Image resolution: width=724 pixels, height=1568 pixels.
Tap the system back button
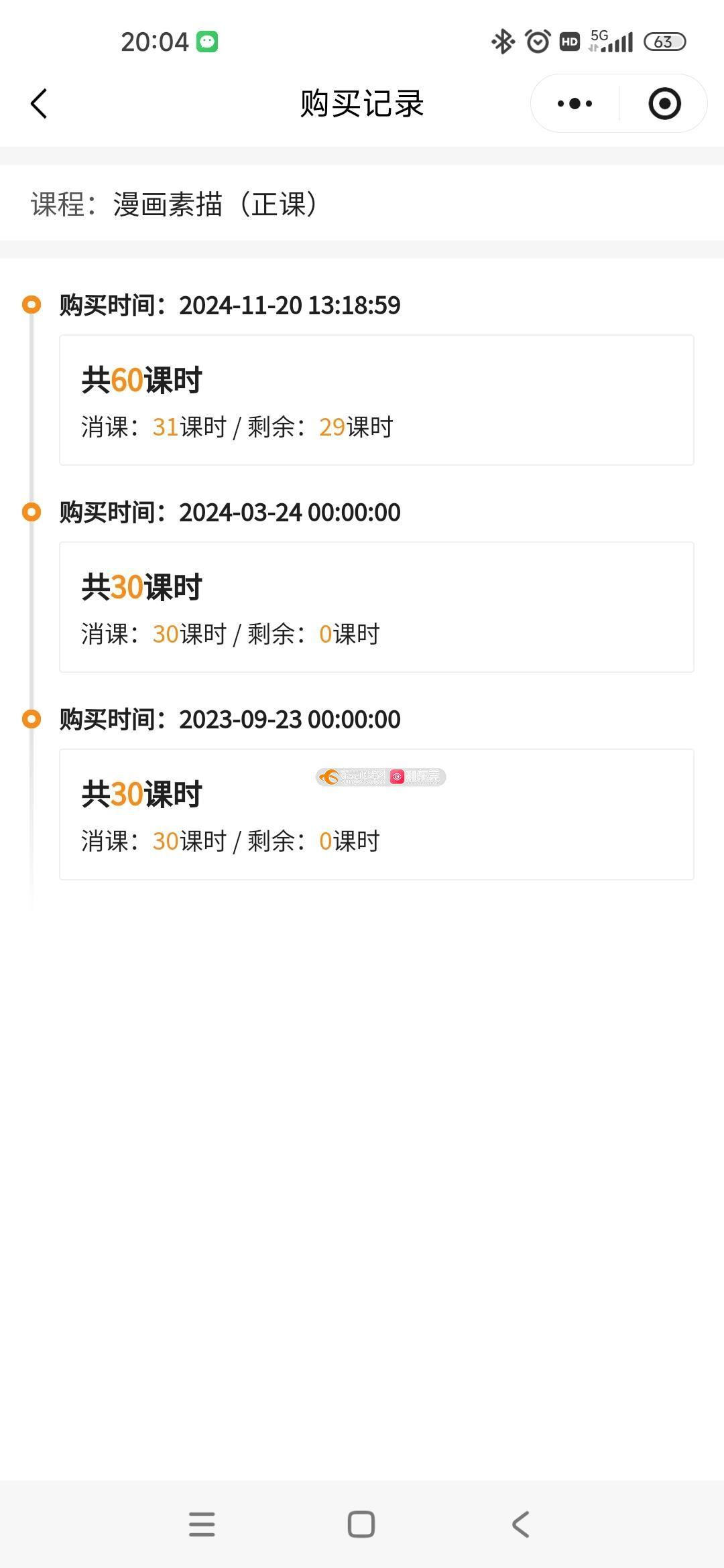pos(521,1524)
